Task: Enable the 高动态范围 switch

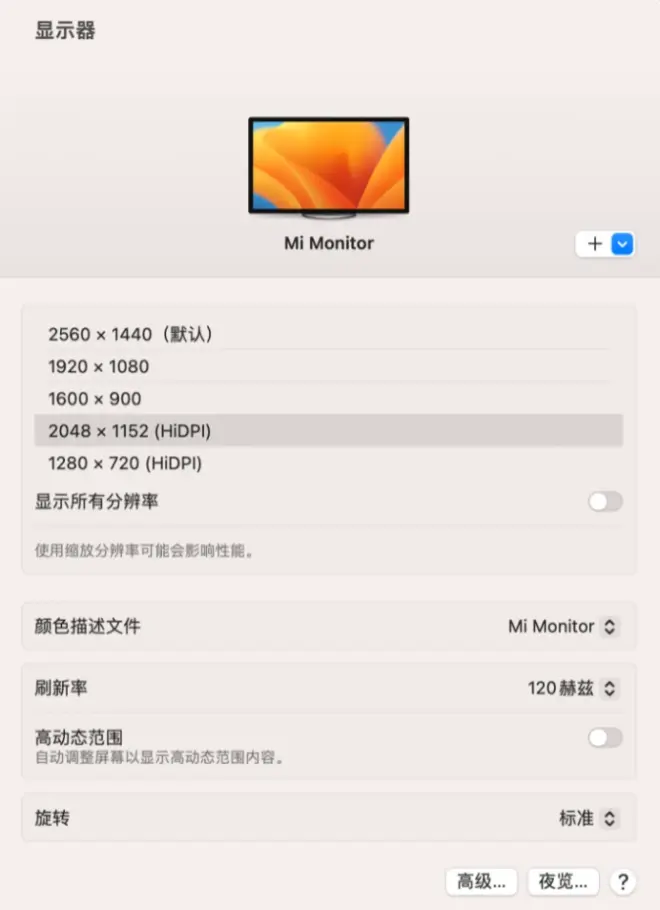Action: click(x=605, y=738)
